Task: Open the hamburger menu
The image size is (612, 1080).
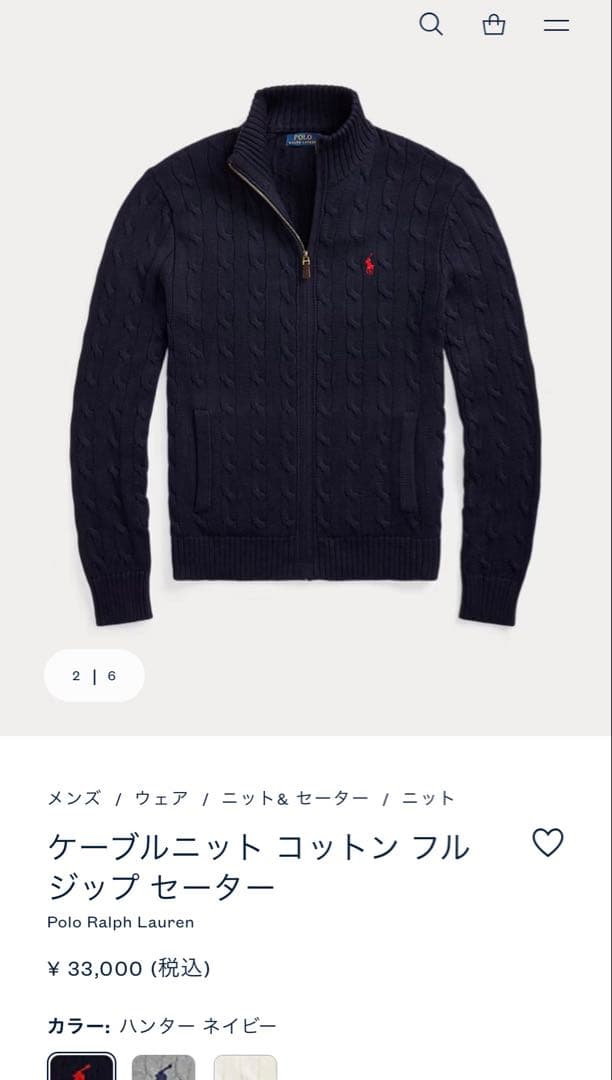Action: tap(556, 25)
